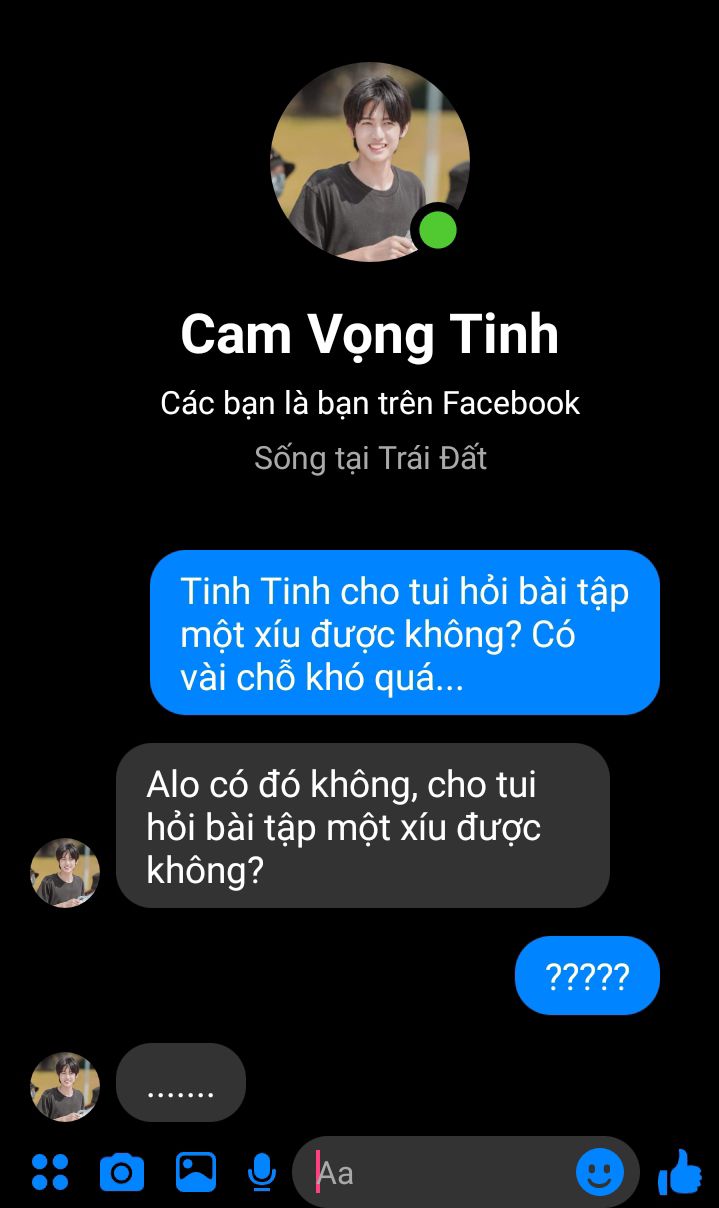Image resolution: width=719 pixels, height=1208 pixels.
Task: Open the photo gallery picker
Action: (196, 1172)
